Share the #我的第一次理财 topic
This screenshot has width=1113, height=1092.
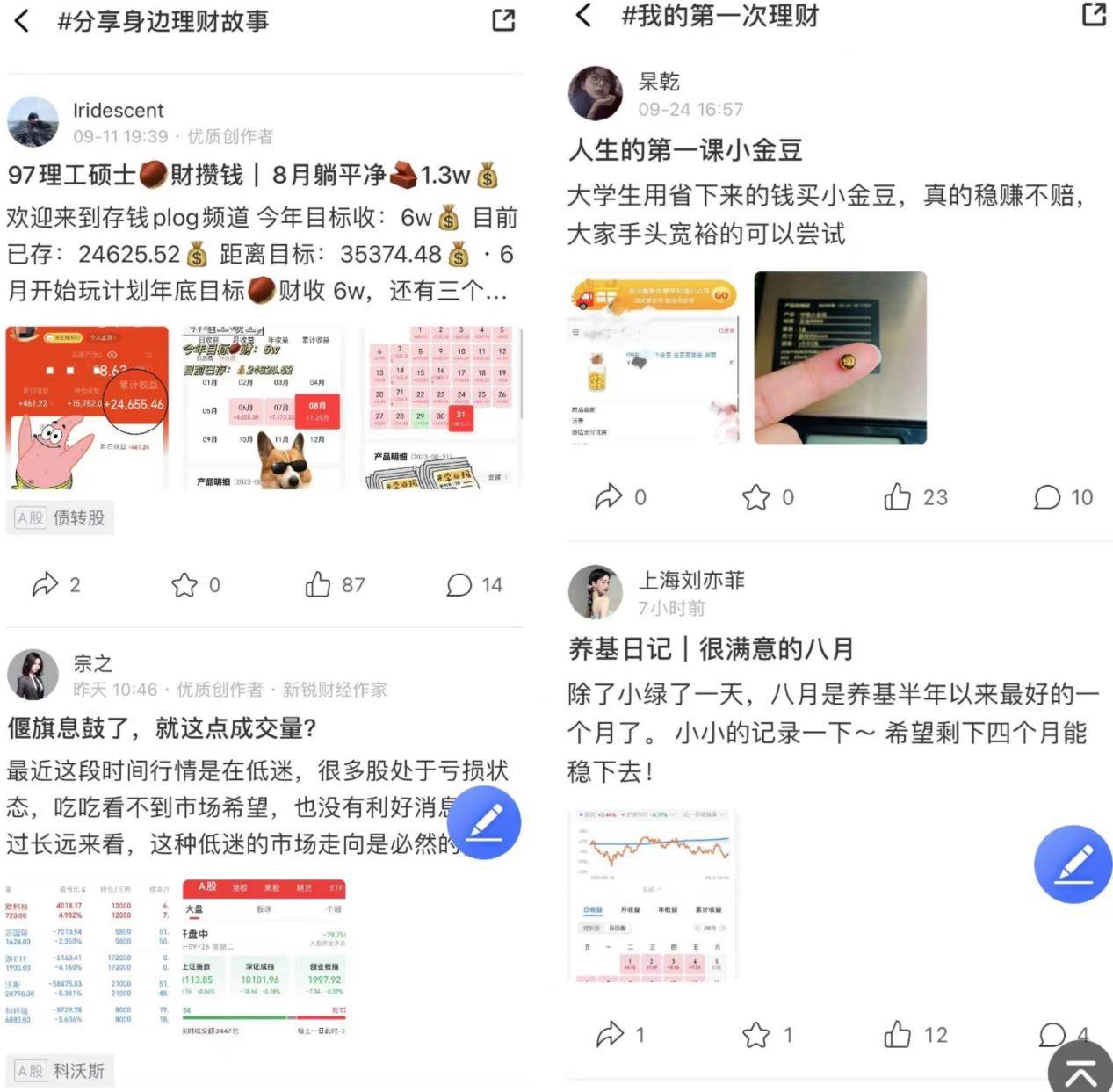[x=1094, y=15]
